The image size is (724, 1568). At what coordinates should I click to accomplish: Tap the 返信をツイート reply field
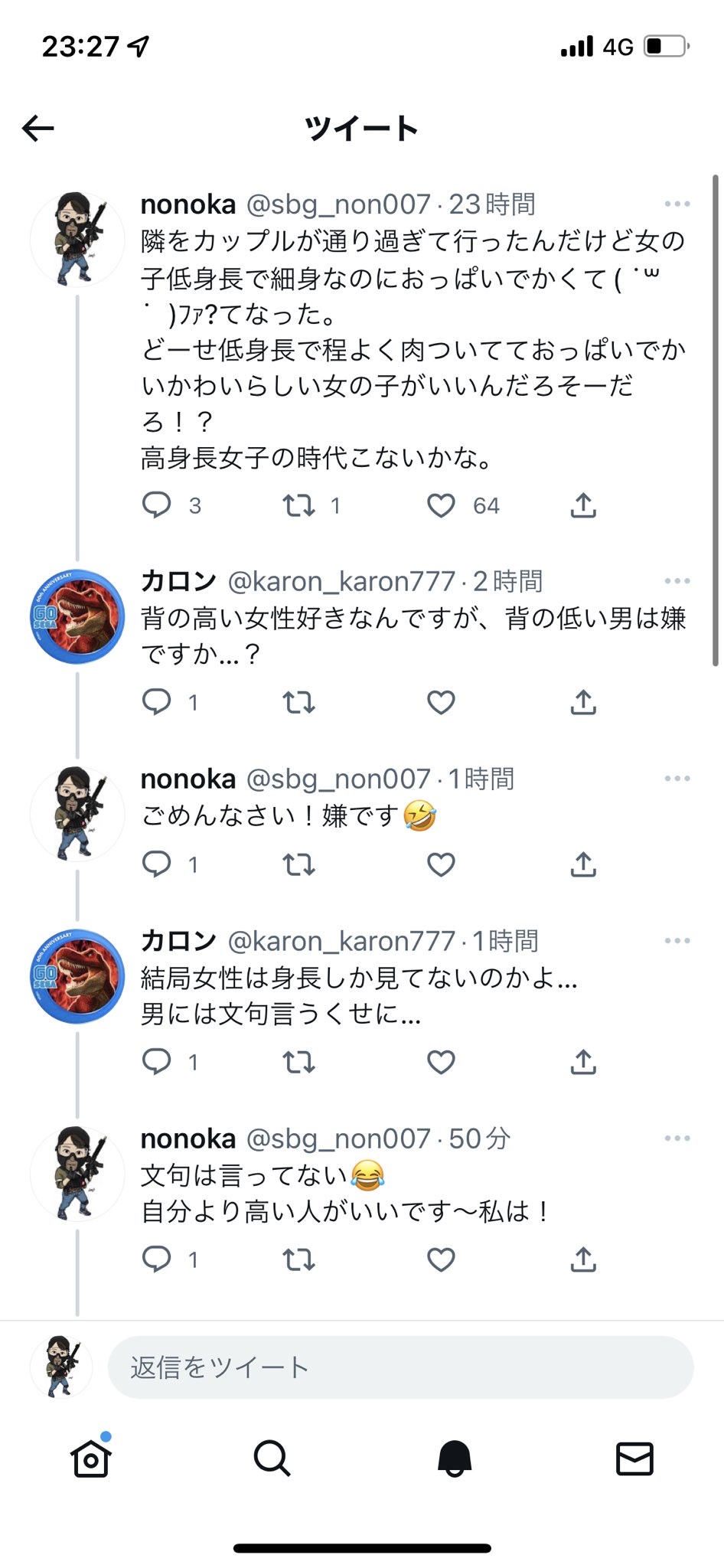coord(400,1367)
